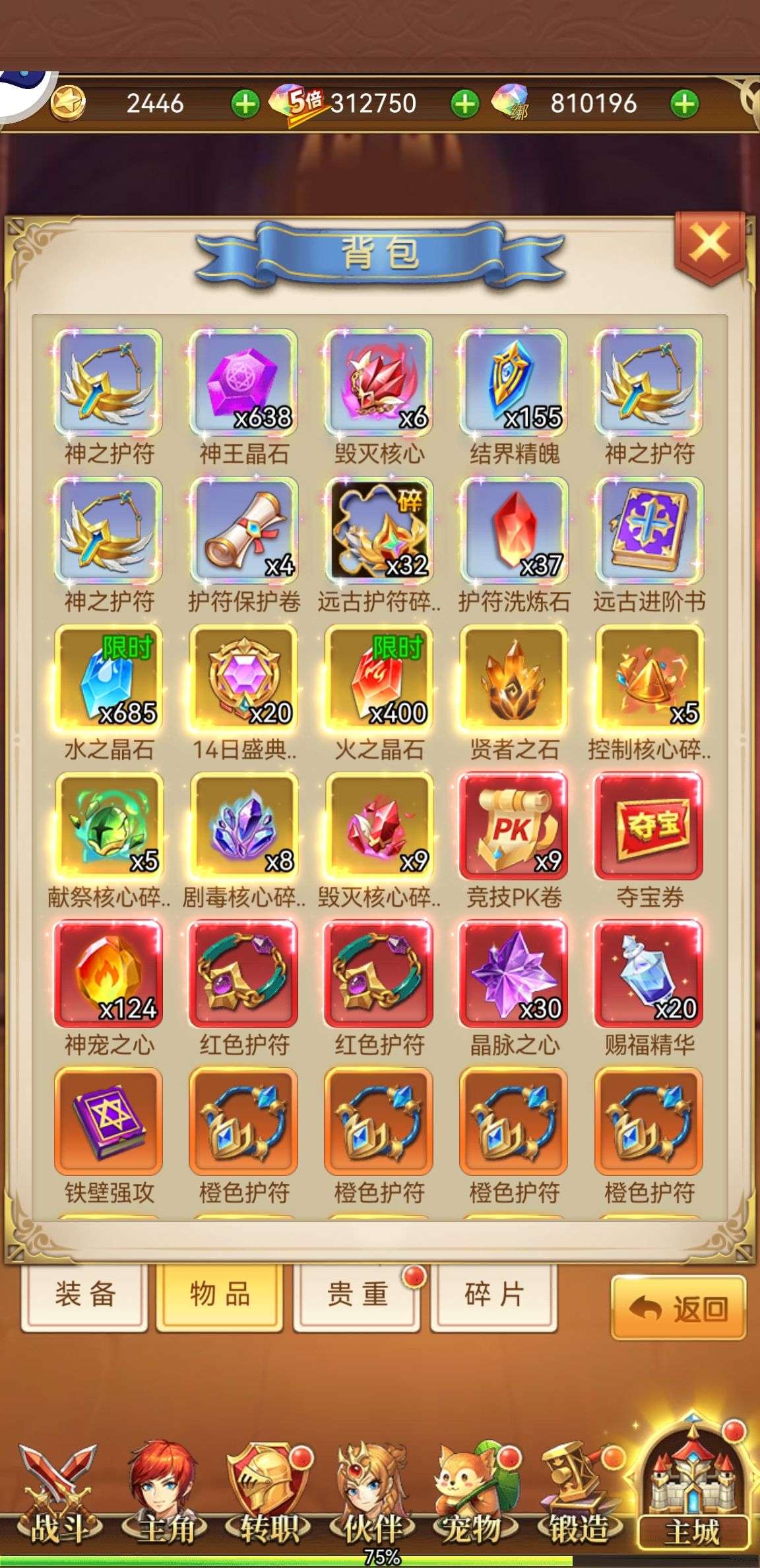Switch to the 贵重 tab

tap(357, 1297)
